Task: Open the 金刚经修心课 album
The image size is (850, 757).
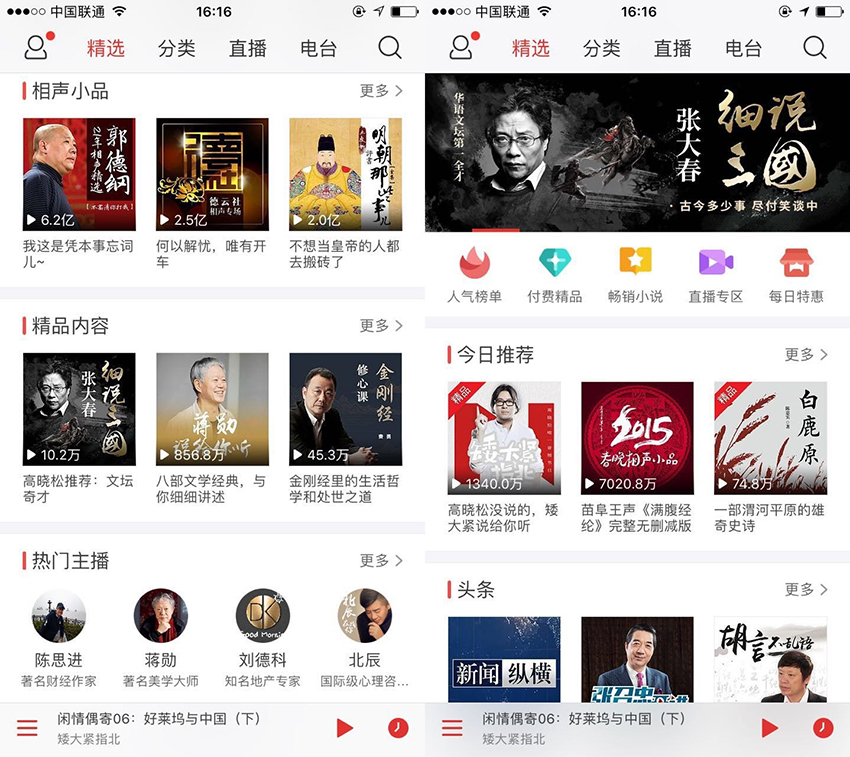Action: point(345,409)
